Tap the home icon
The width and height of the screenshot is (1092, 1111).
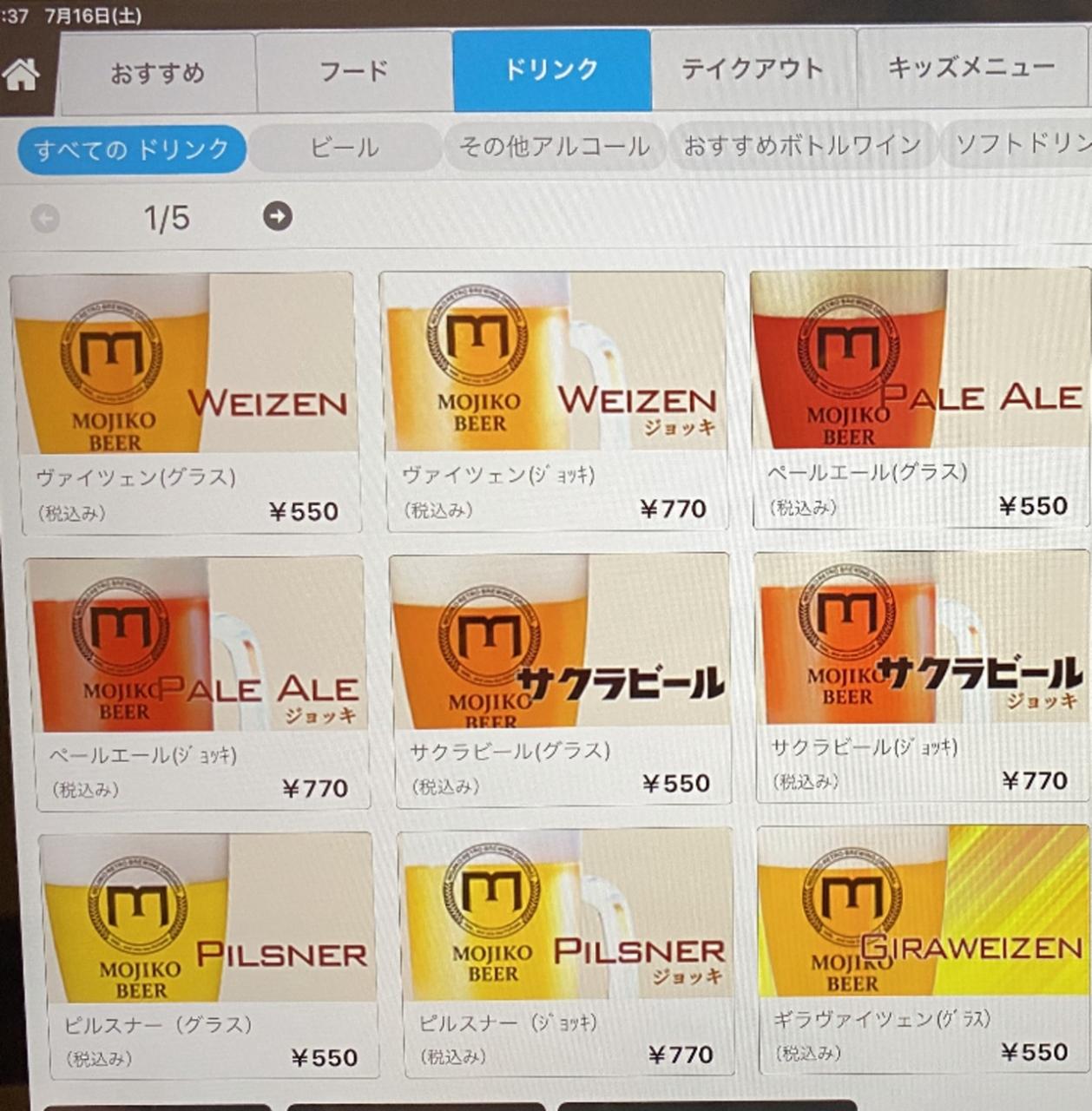point(21,75)
